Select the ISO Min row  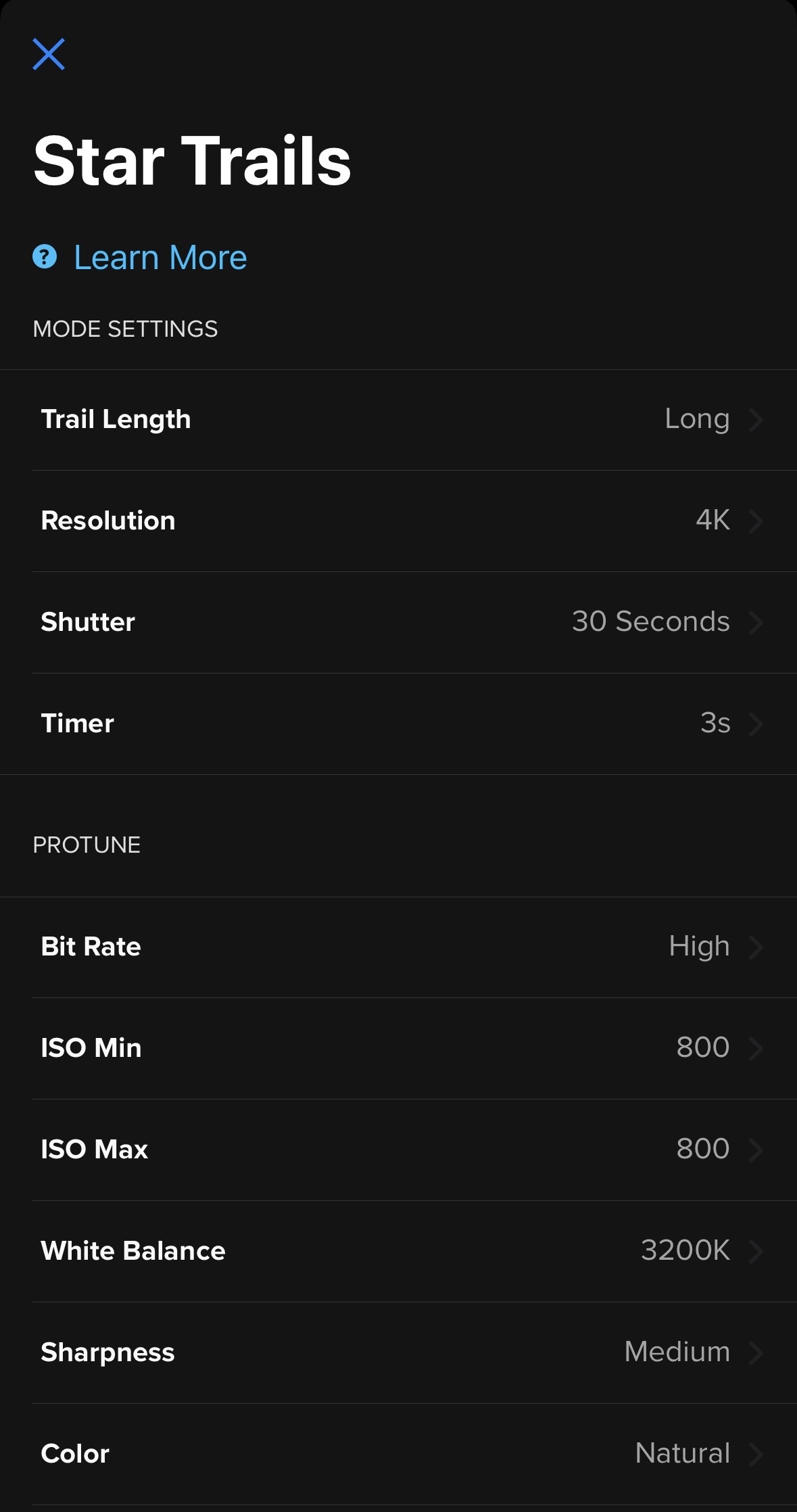pyautogui.click(x=399, y=1048)
